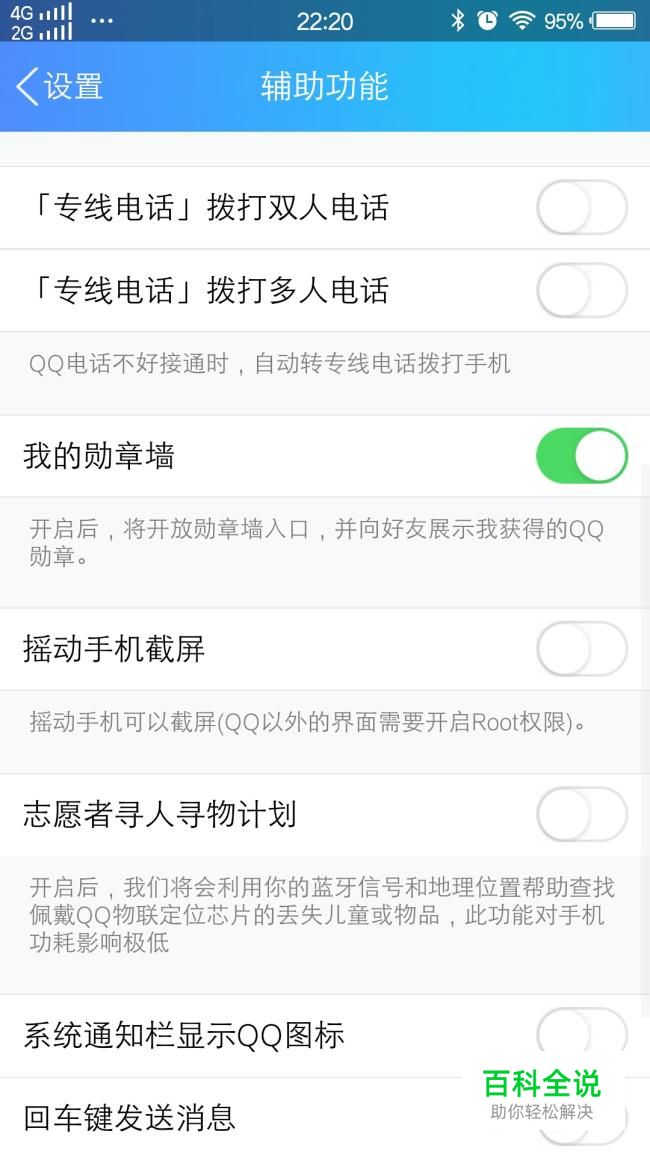Go back to 设置

tap(60, 87)
